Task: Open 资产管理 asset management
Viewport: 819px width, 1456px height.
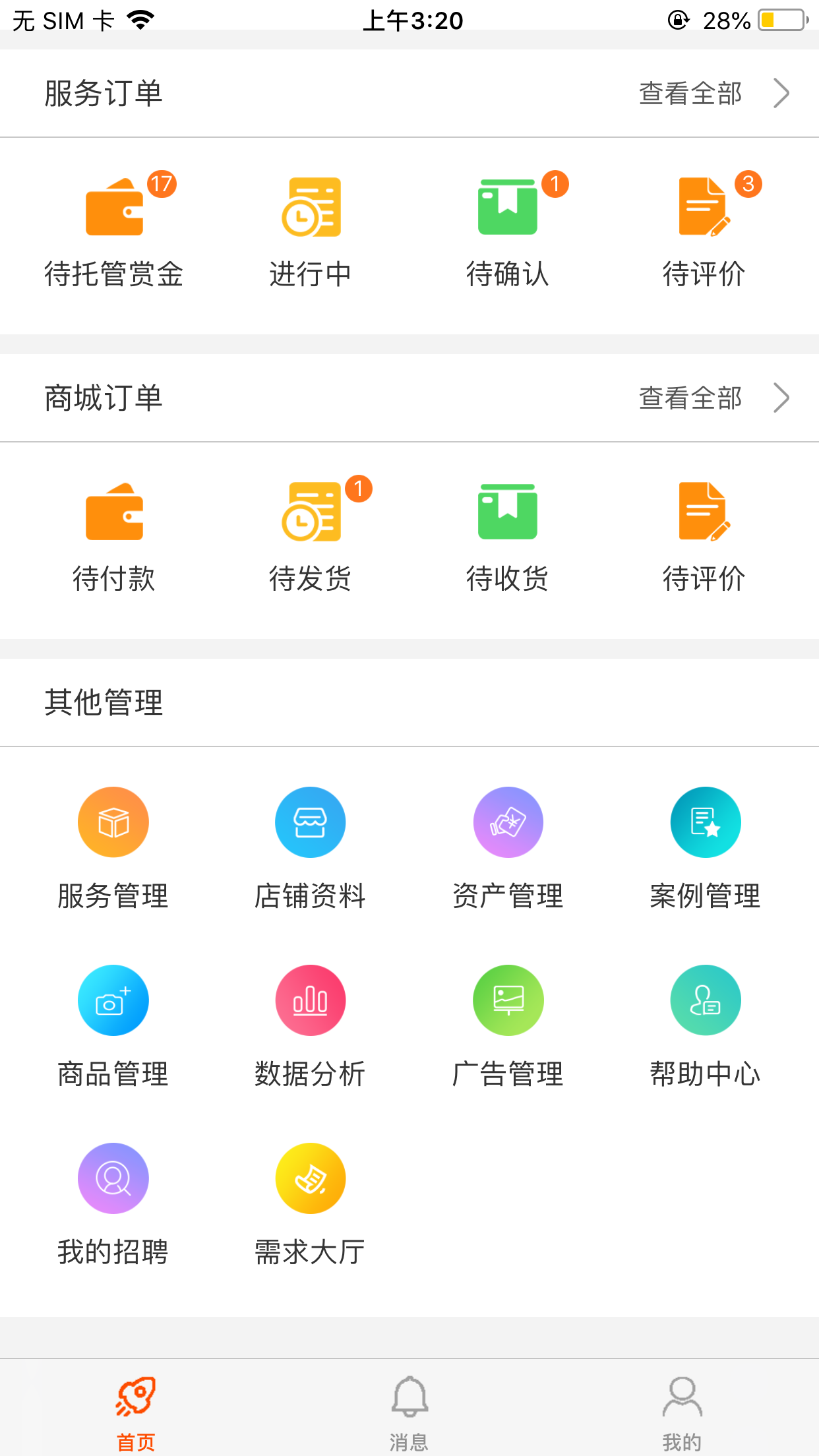Action: (508, 851)
